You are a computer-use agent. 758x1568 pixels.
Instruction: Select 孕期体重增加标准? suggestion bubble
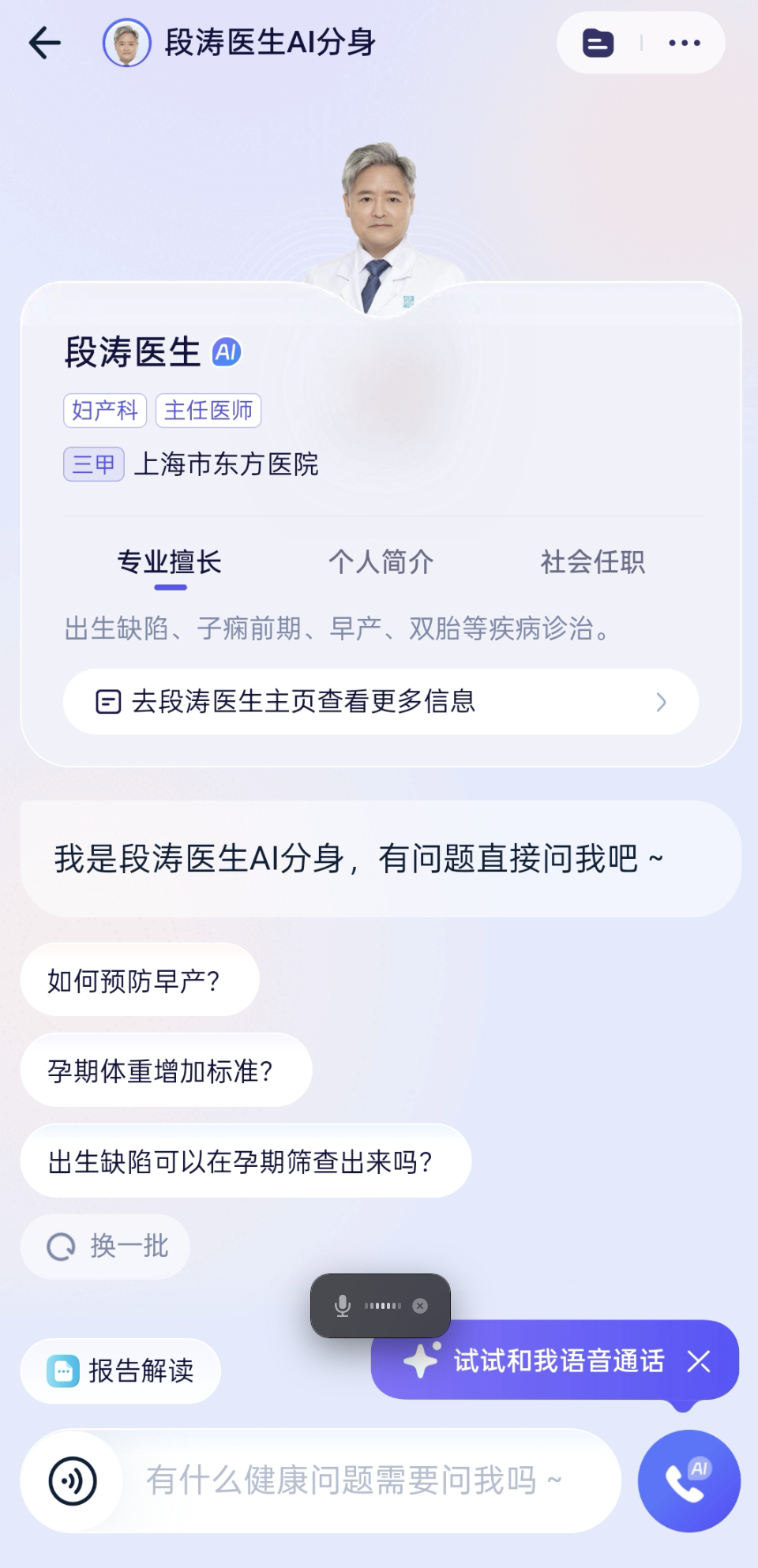[x=166, y=1071]
